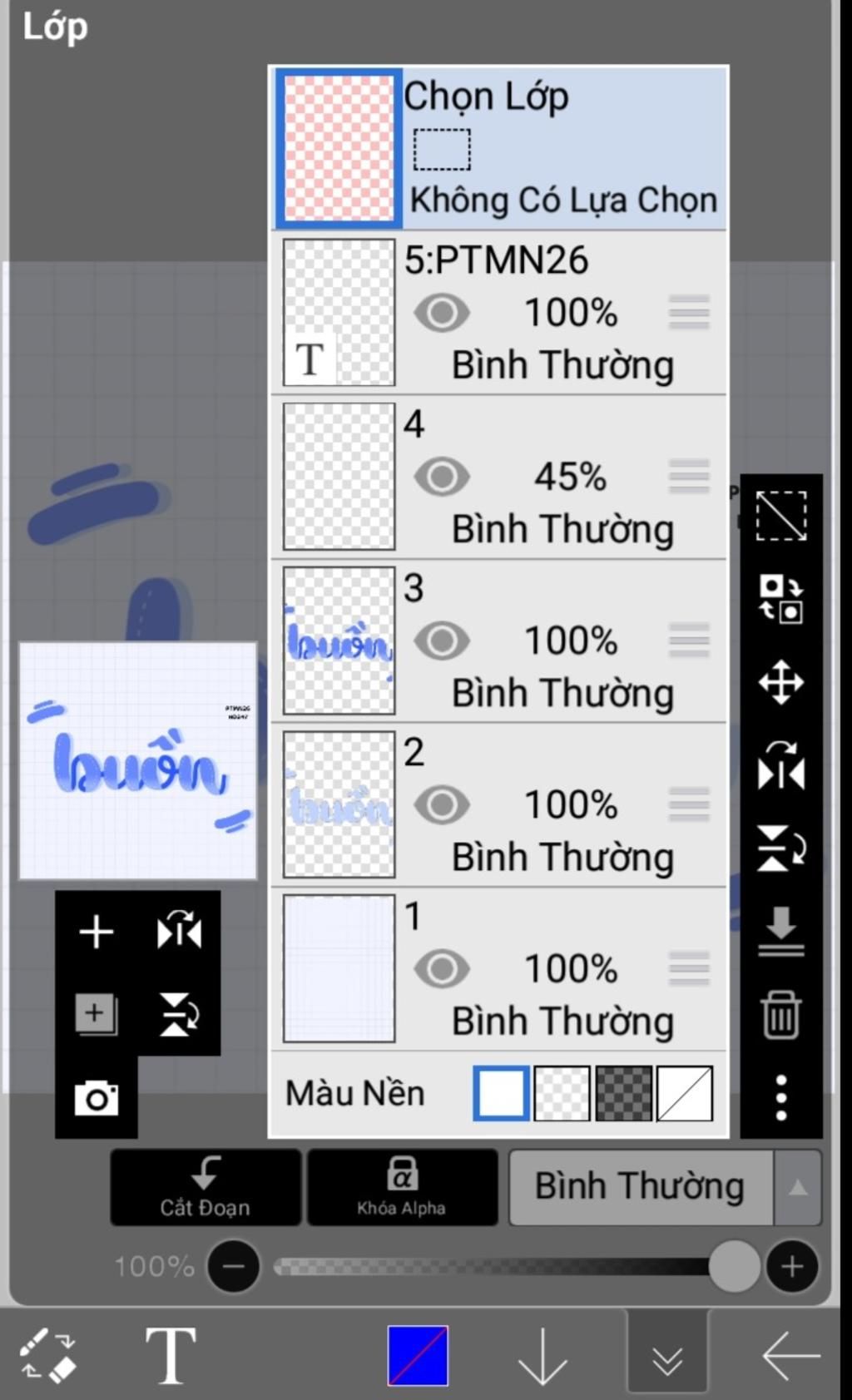Choose the white background color option

501,1093
